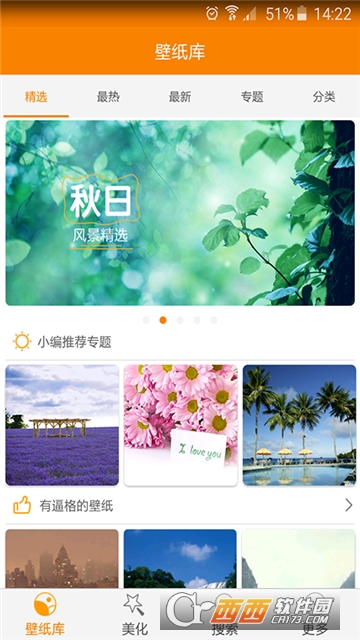This screenshot has height=640, width=360.
Task: Open the palm tree beach wallpaper topic
Action: (x=299, y=425)
